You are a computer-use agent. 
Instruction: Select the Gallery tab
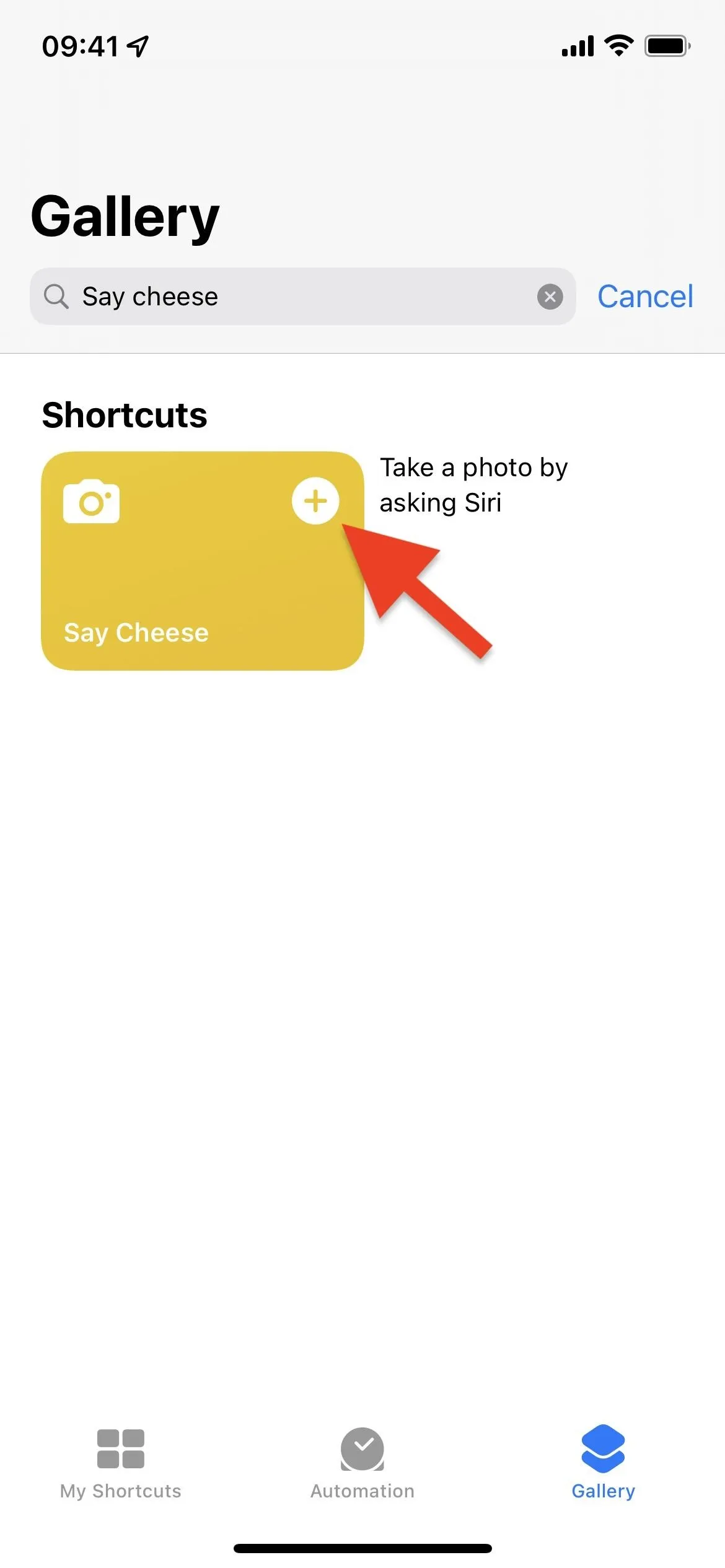pyautogui.click(x=604, y=1464)
